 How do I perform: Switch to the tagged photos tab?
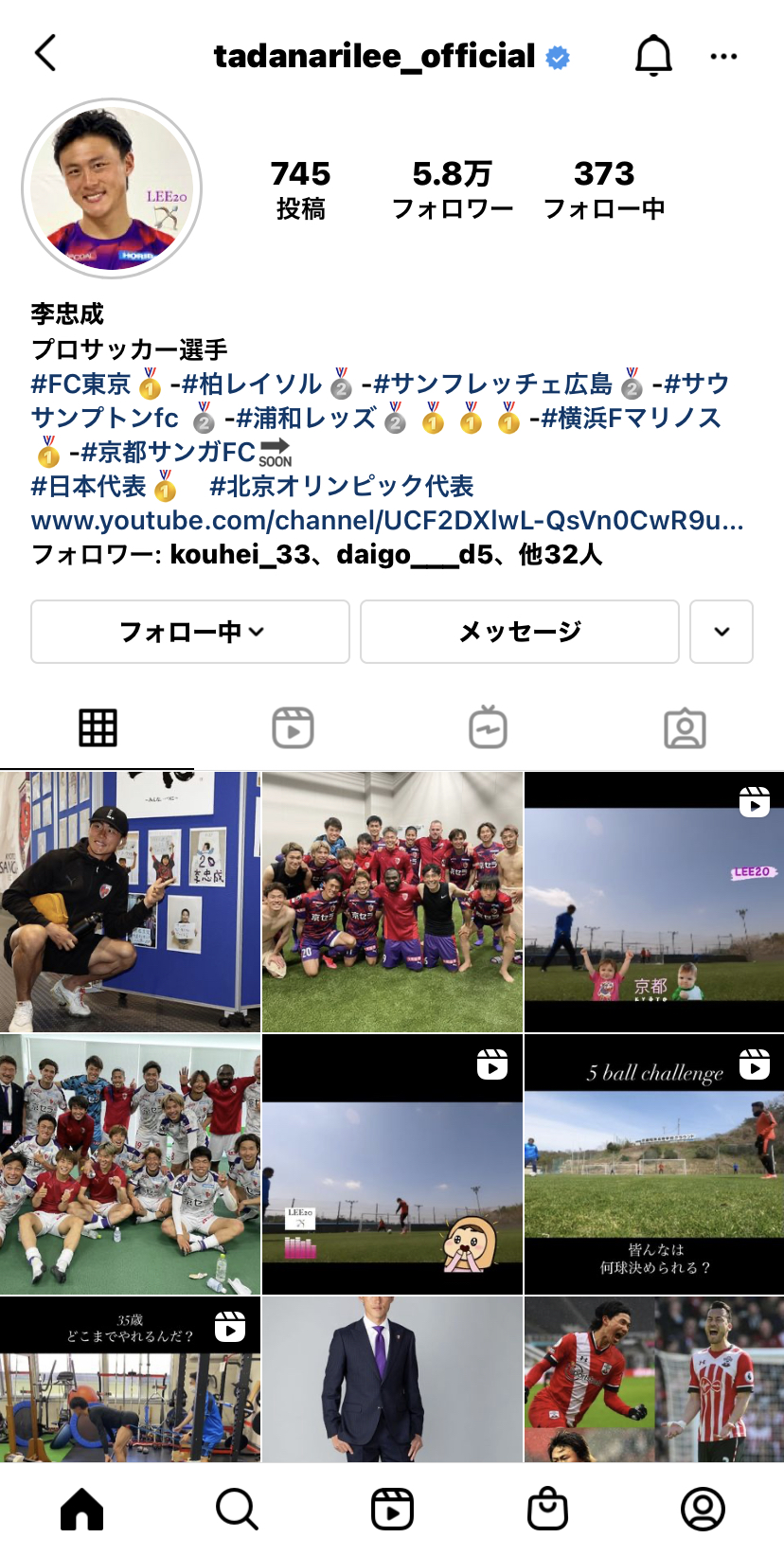click(685, 728)
